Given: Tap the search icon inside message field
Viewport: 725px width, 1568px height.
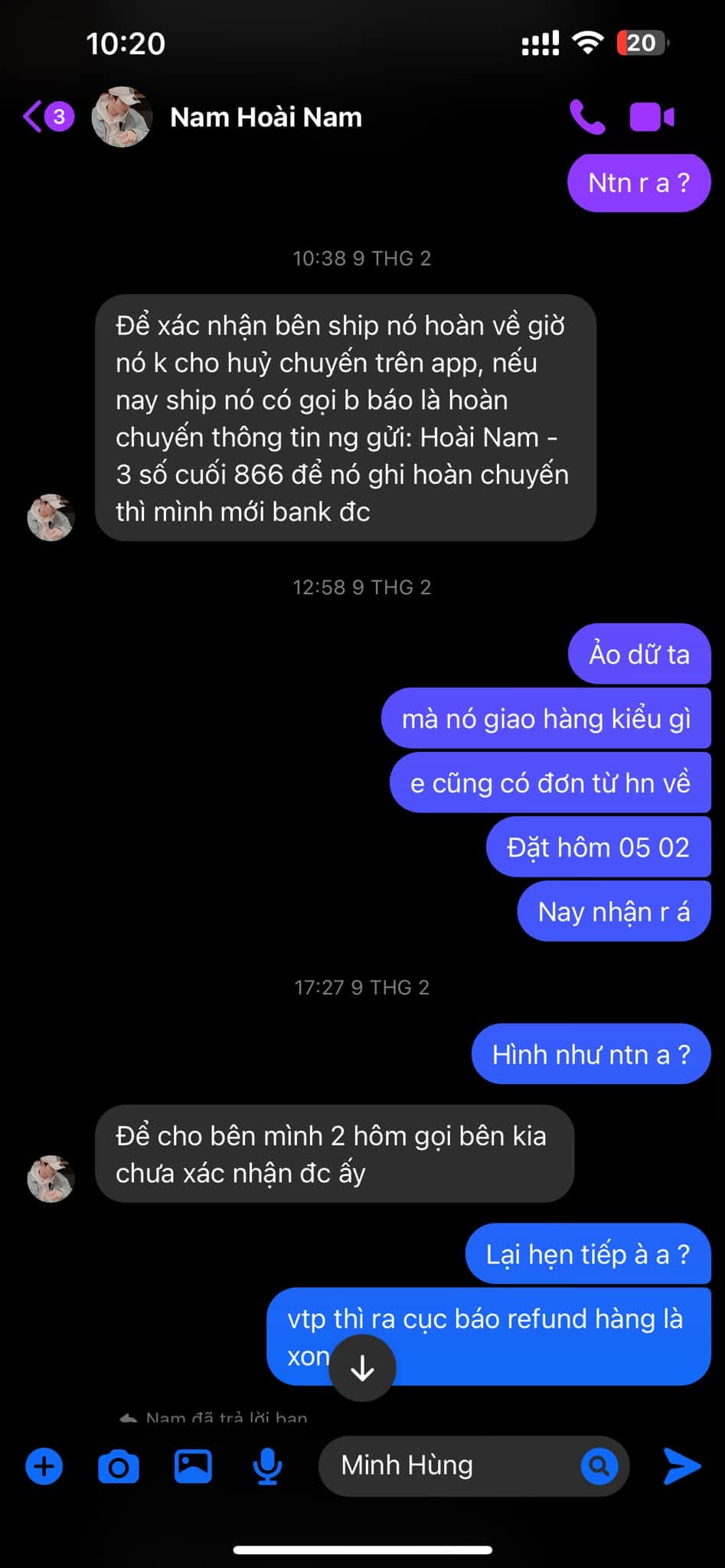Looking at the screenshot, I should pos(599,1466).
